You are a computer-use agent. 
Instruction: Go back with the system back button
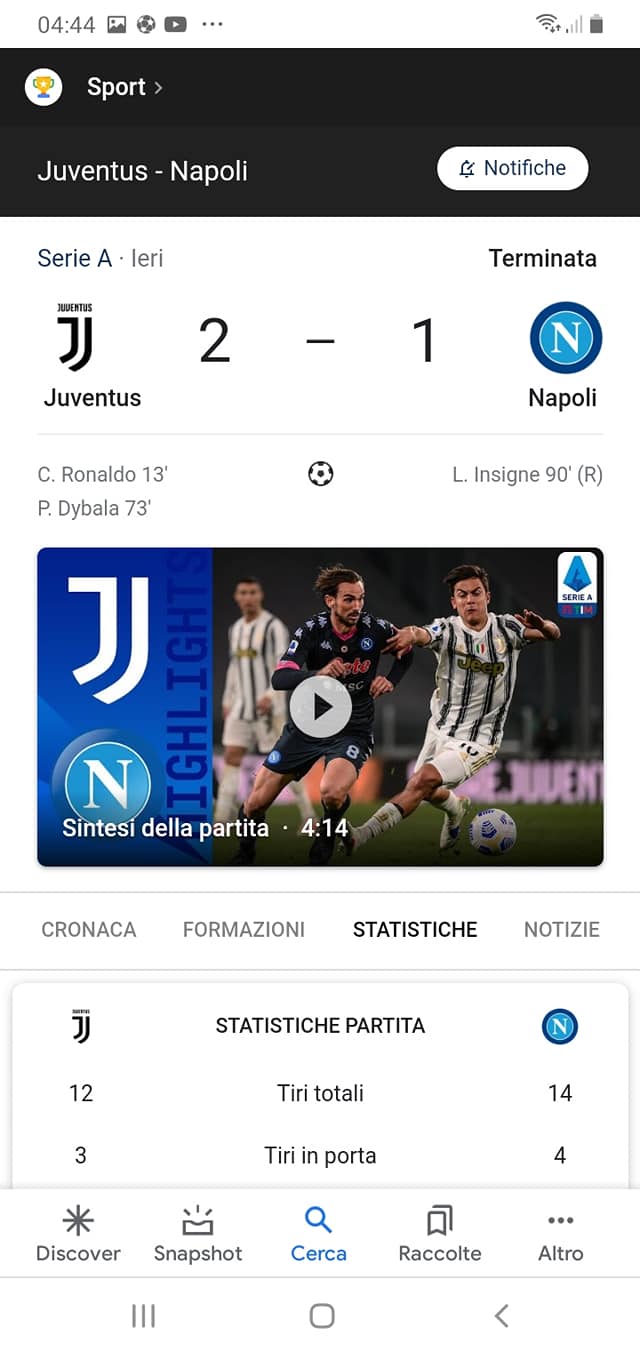502,1315
